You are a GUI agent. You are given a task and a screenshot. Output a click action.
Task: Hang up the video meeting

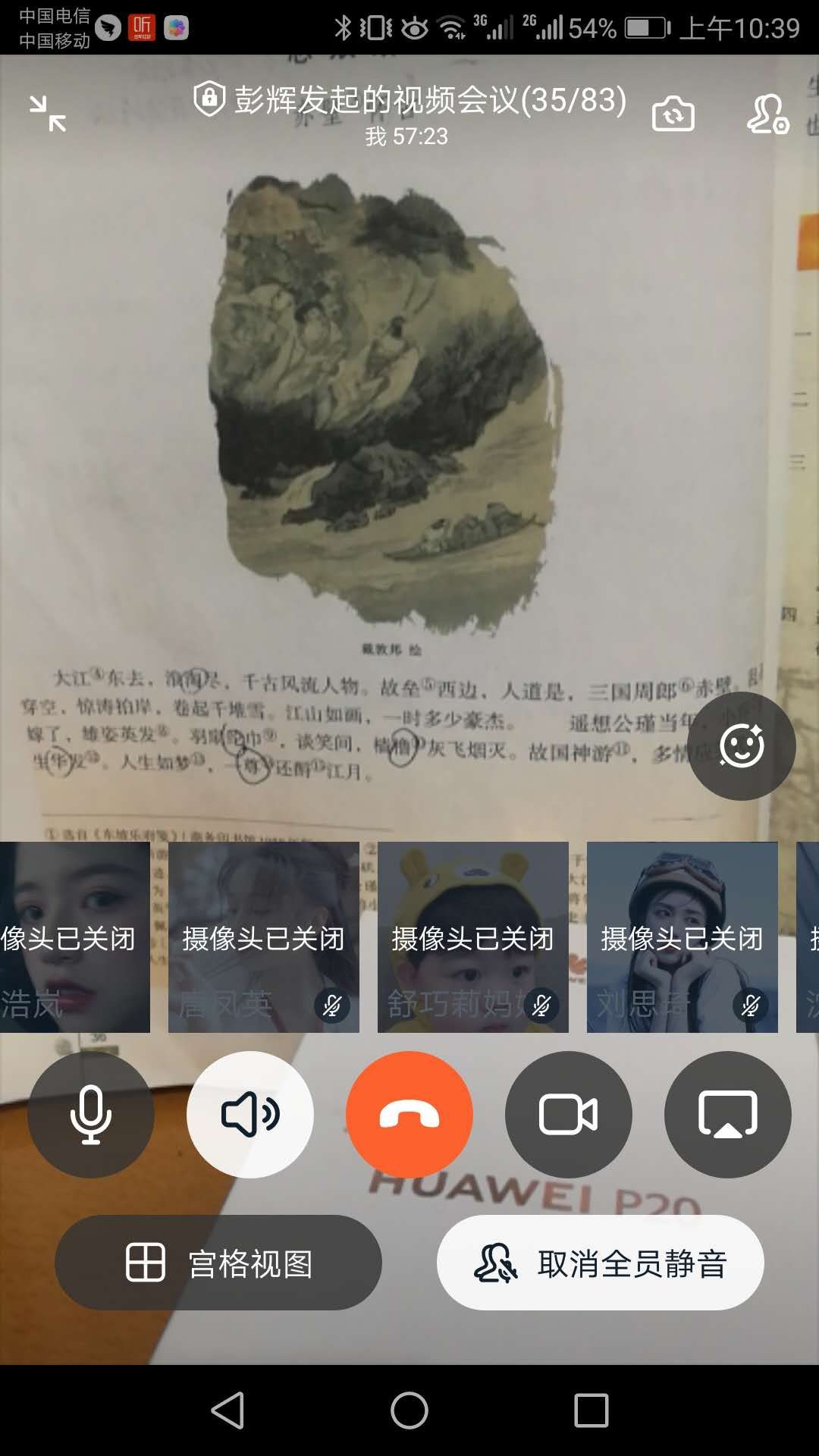[409, 1114]
